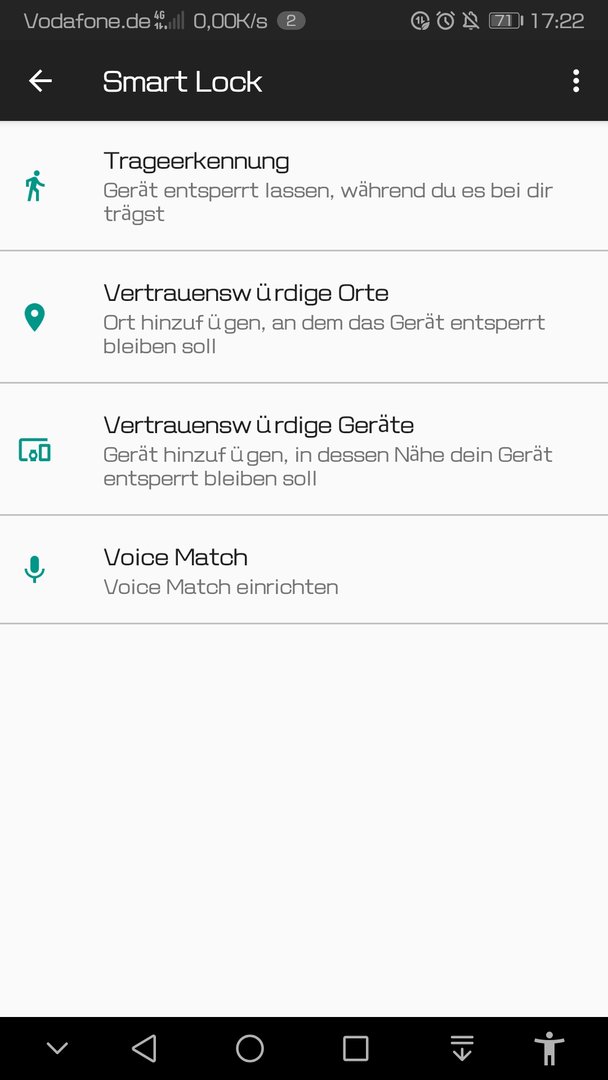The width and height of the screenshot is (608, 1080).
Task: Tap the system home button
Action: click(x=250, y=1048)
